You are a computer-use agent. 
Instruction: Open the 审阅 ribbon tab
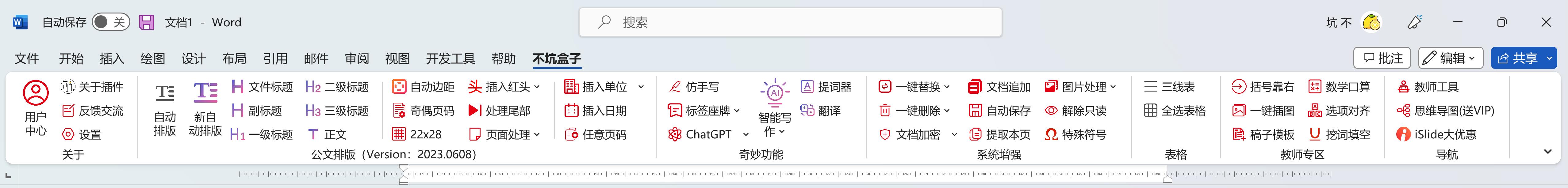(357, 58)
